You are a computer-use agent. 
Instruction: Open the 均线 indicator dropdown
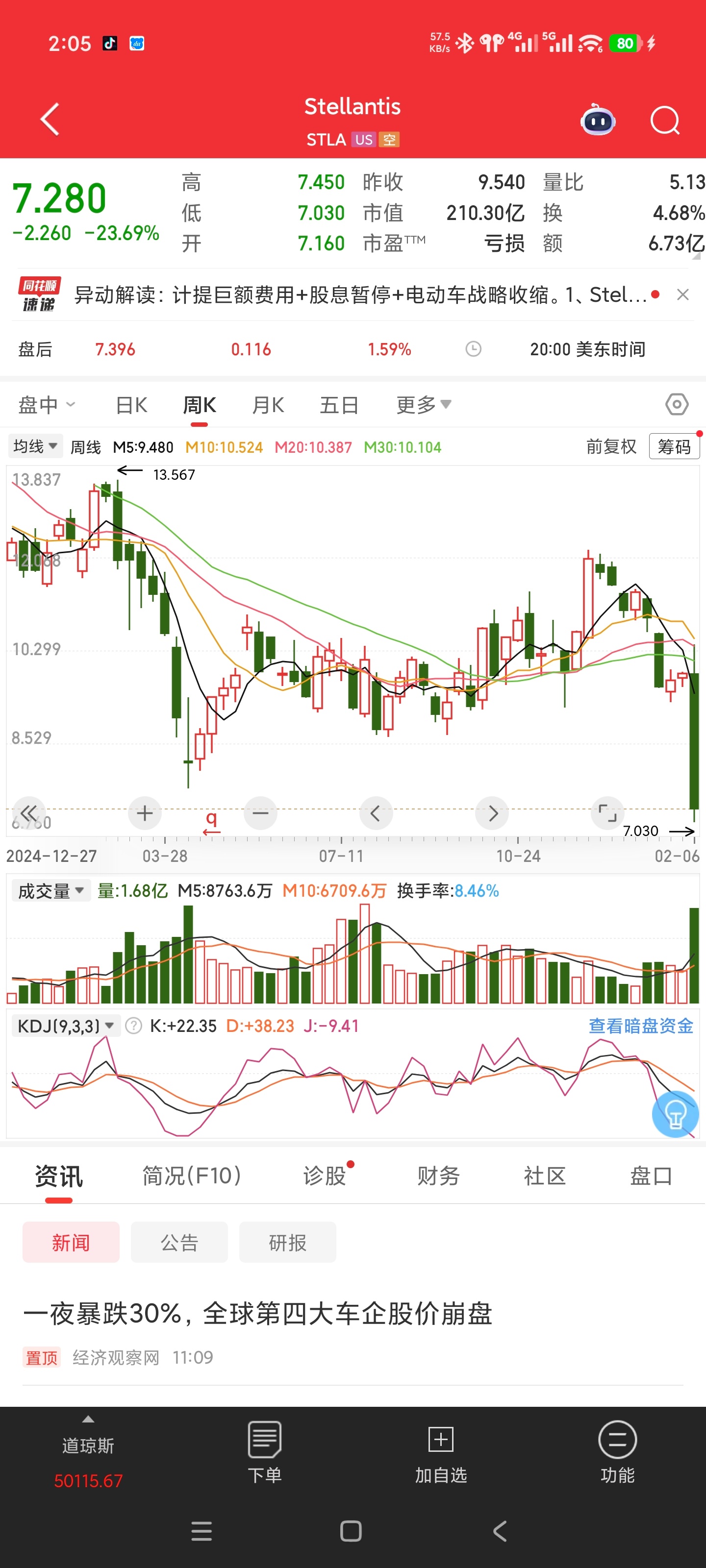(x=34, y=445)
